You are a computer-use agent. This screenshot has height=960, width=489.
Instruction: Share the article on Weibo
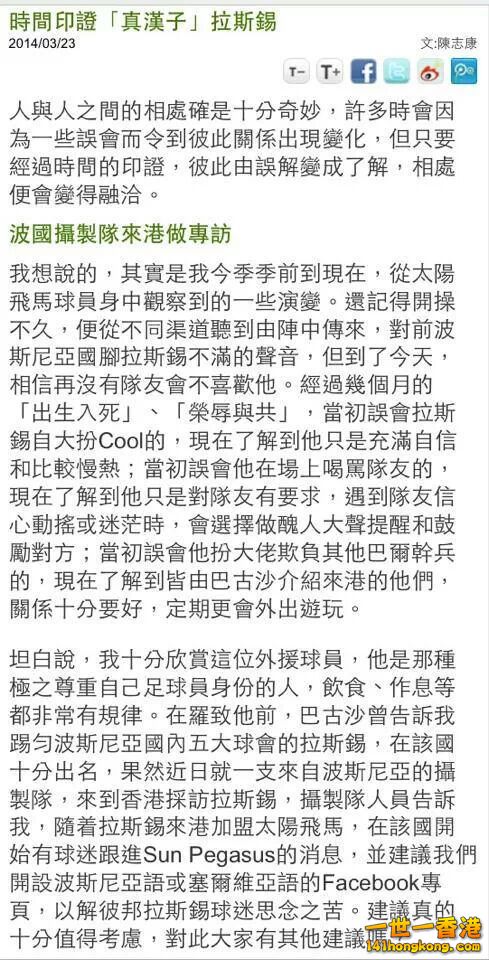430,72
